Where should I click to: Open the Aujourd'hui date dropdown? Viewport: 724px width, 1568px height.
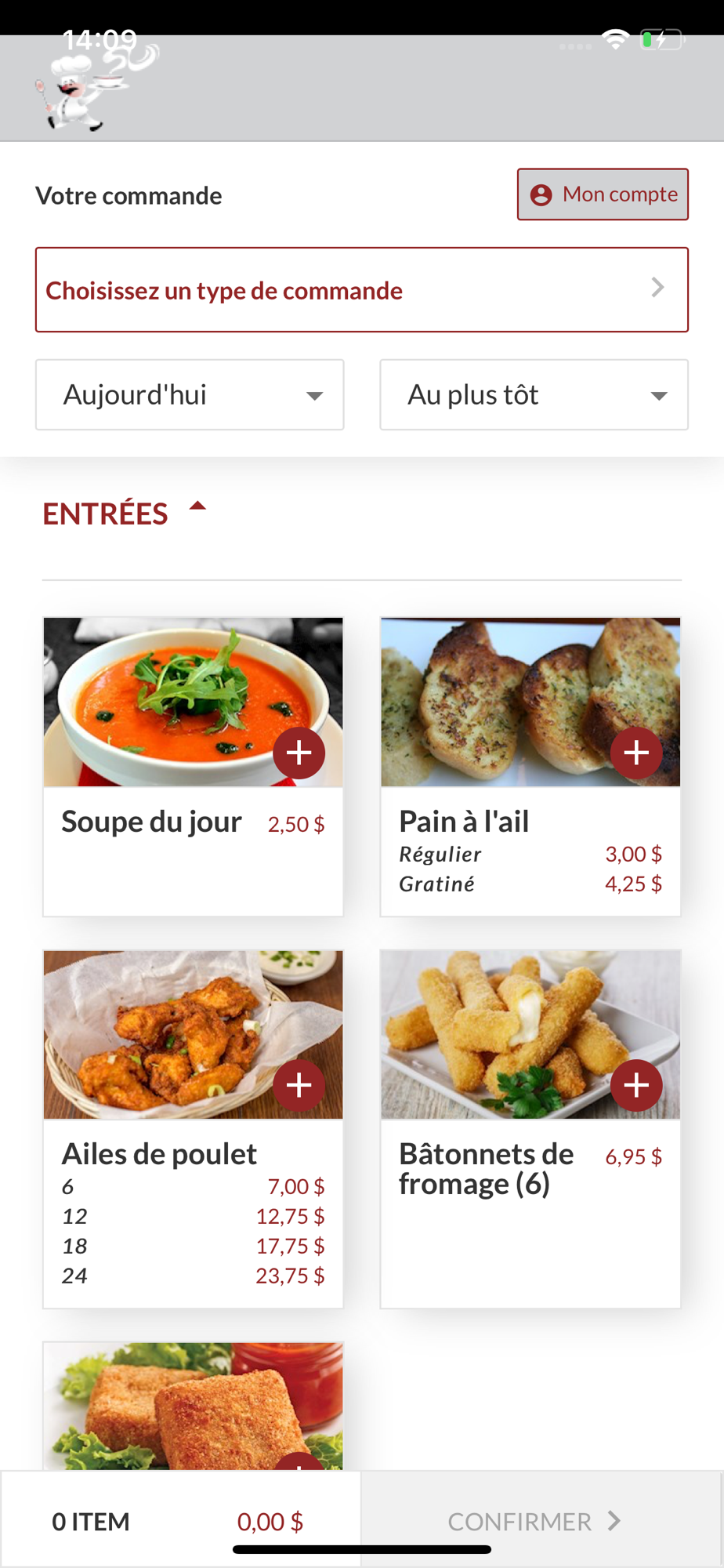coord(190,394)
